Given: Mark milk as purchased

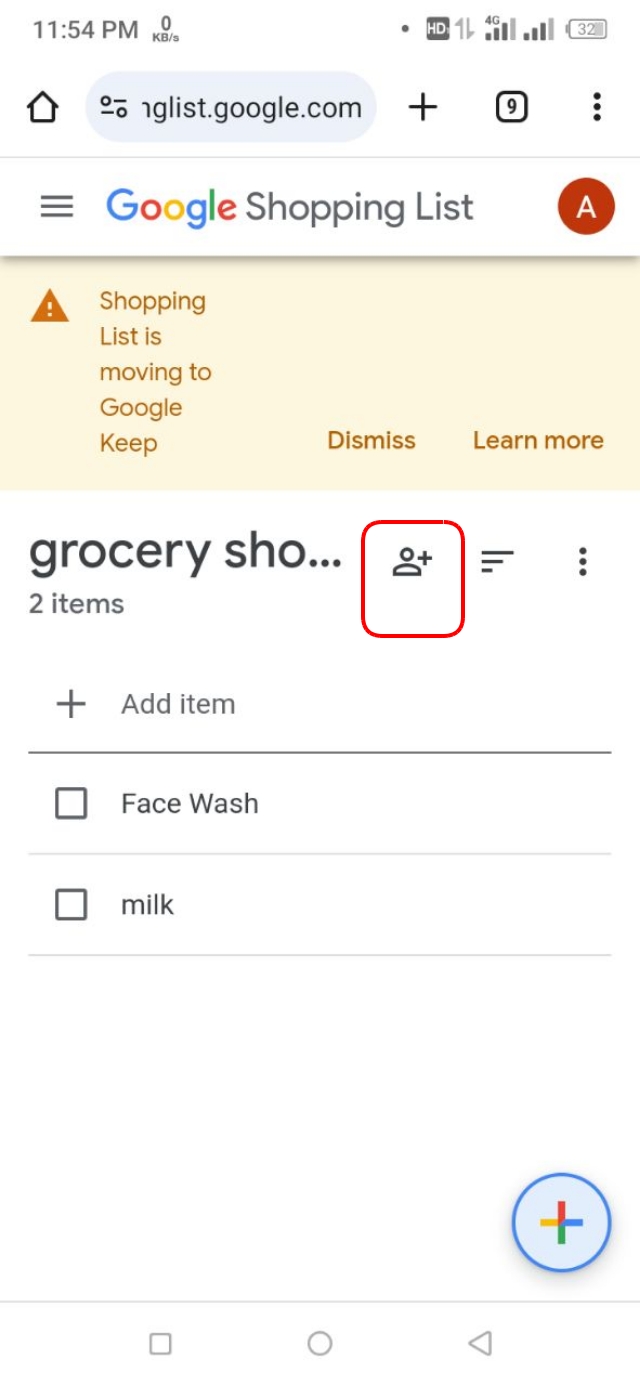Looking at the screenshot, I should click(71, 905).
